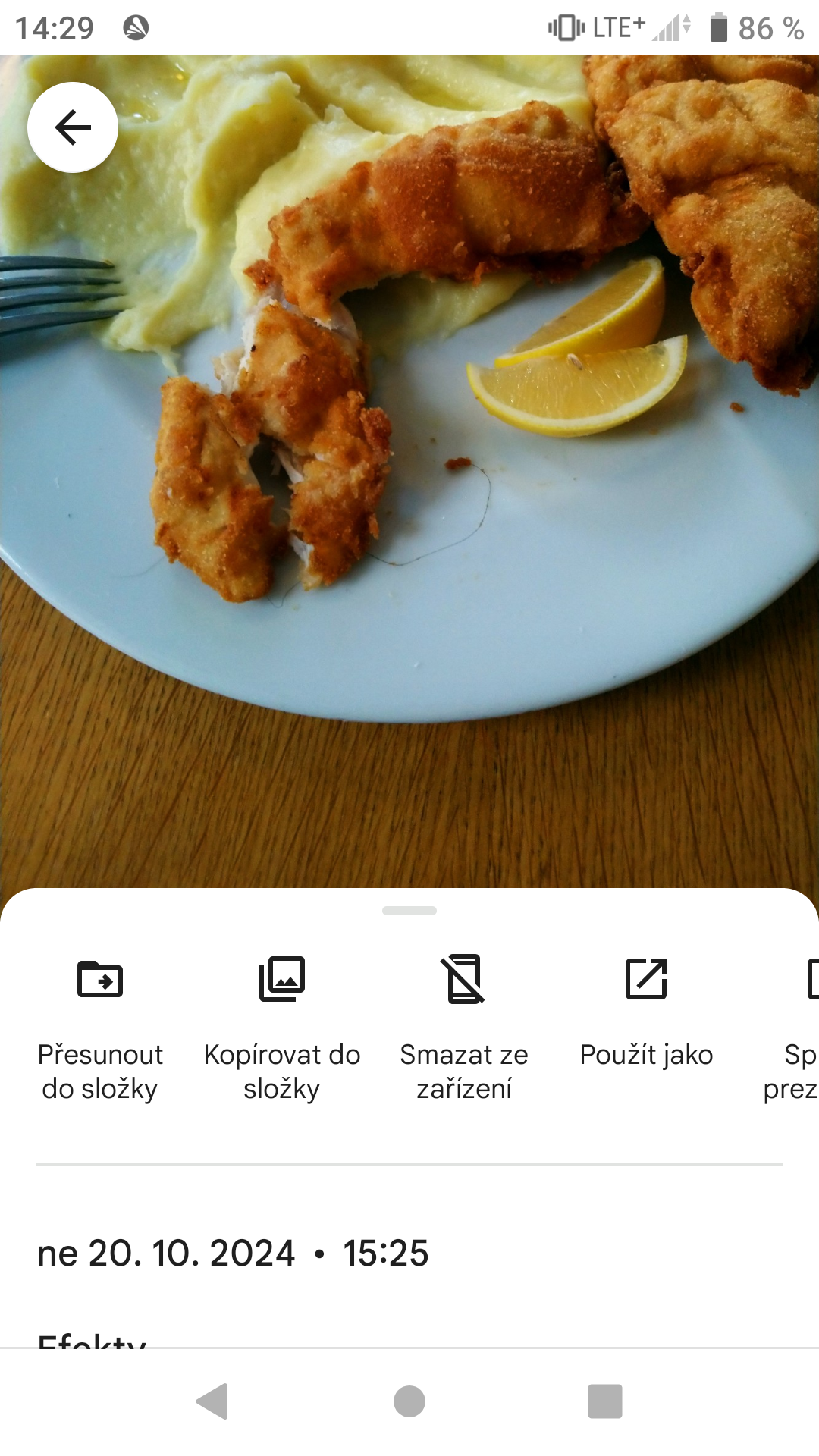The height and width of the screenshot is (1456, 819).
Task: Tap the date 'ne 20. 10. 2024'
Action: (x=165, y=1251)
